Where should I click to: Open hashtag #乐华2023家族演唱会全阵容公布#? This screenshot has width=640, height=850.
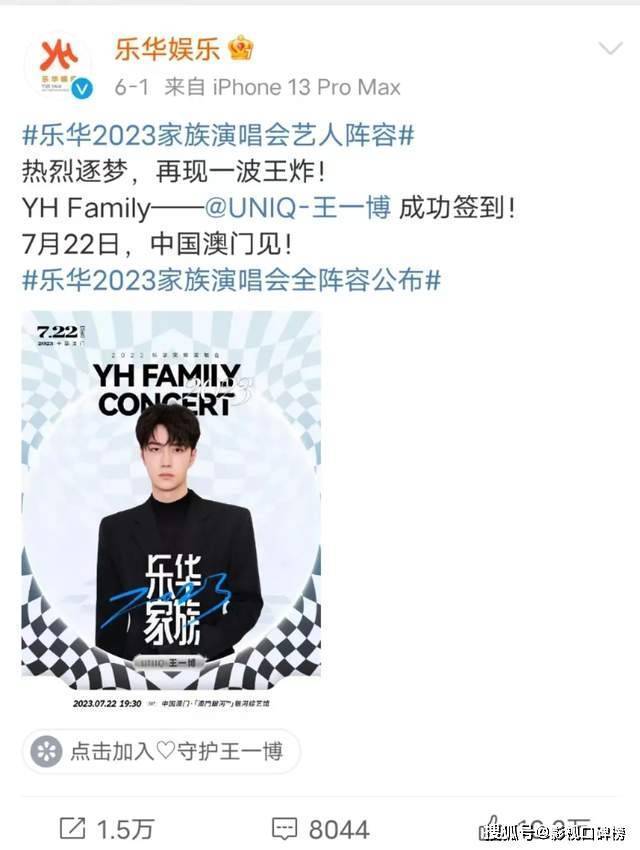coord(231,281)
